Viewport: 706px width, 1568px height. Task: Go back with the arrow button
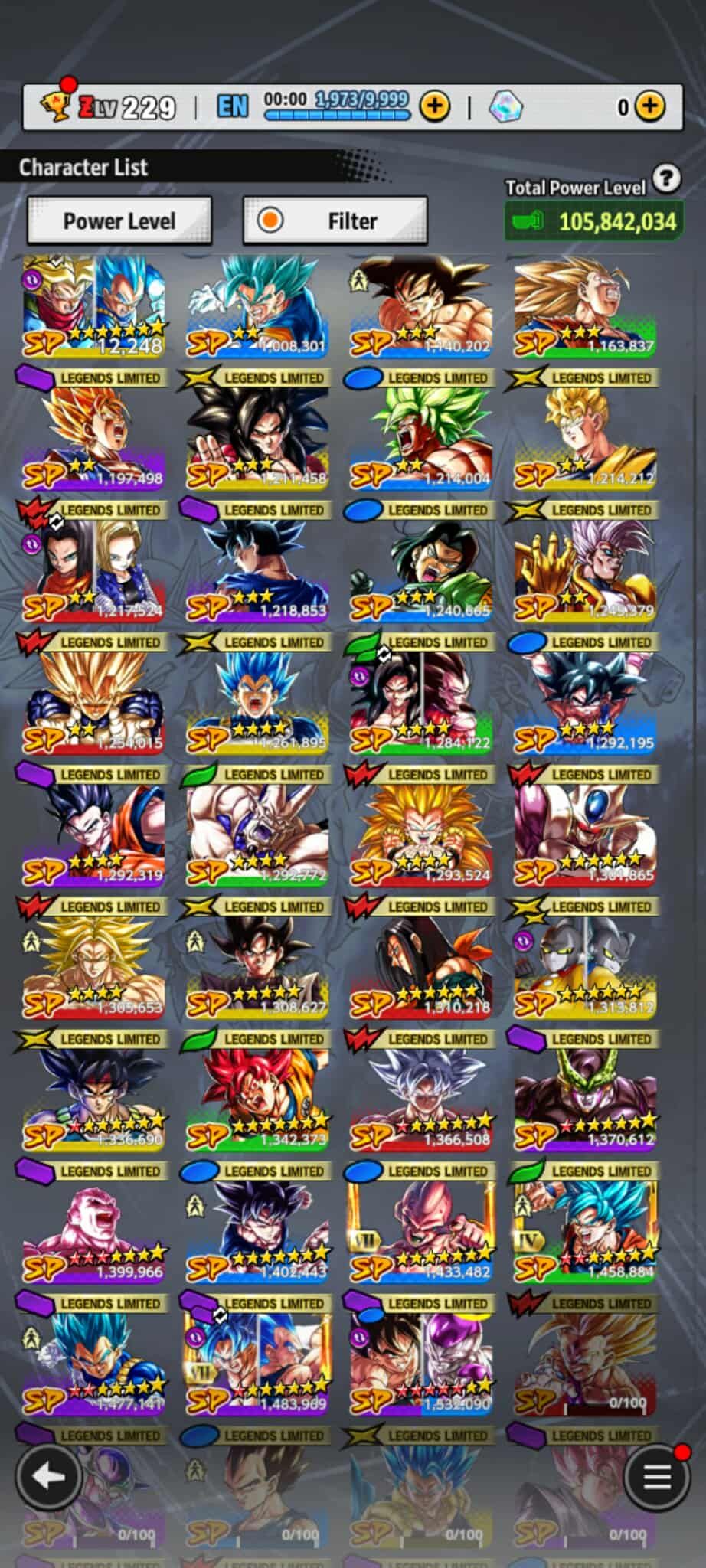[48, 1476]
